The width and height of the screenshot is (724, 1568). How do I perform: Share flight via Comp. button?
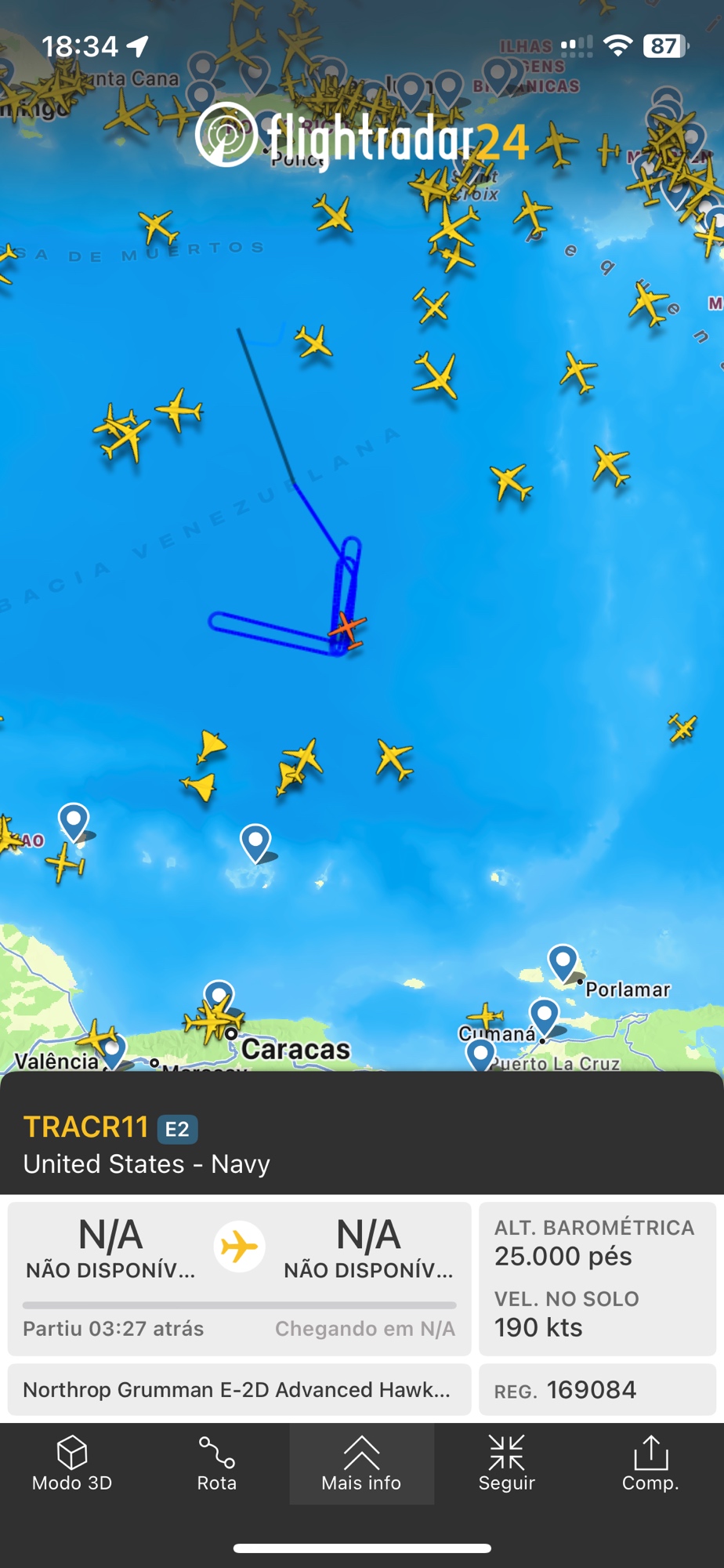(650, 1463)
